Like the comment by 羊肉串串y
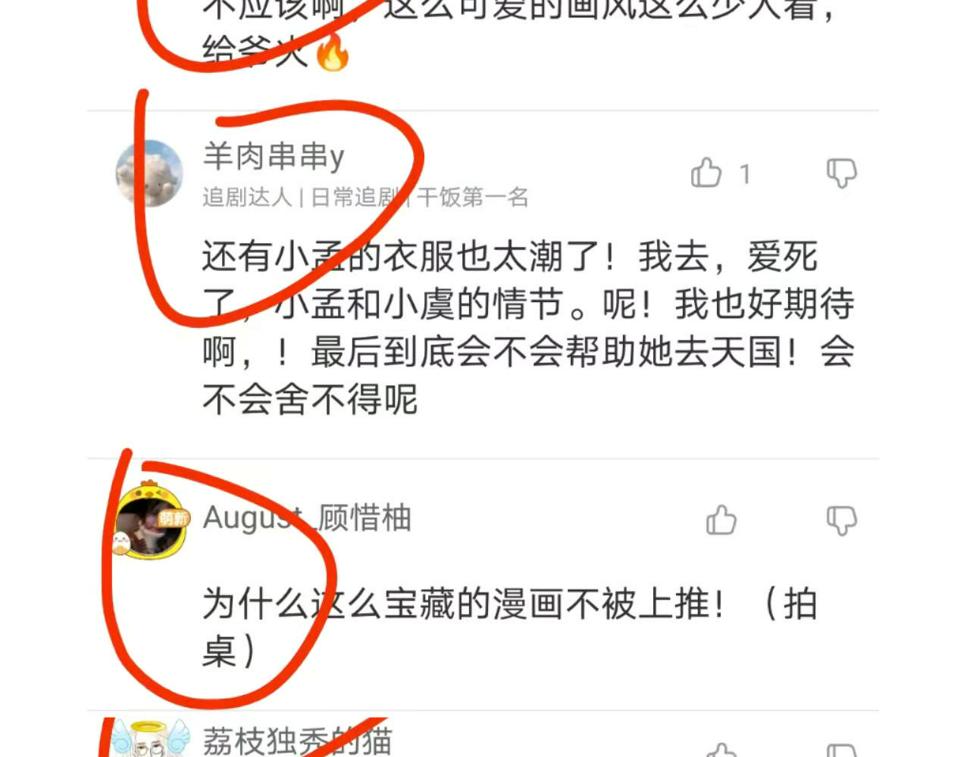 706,173
